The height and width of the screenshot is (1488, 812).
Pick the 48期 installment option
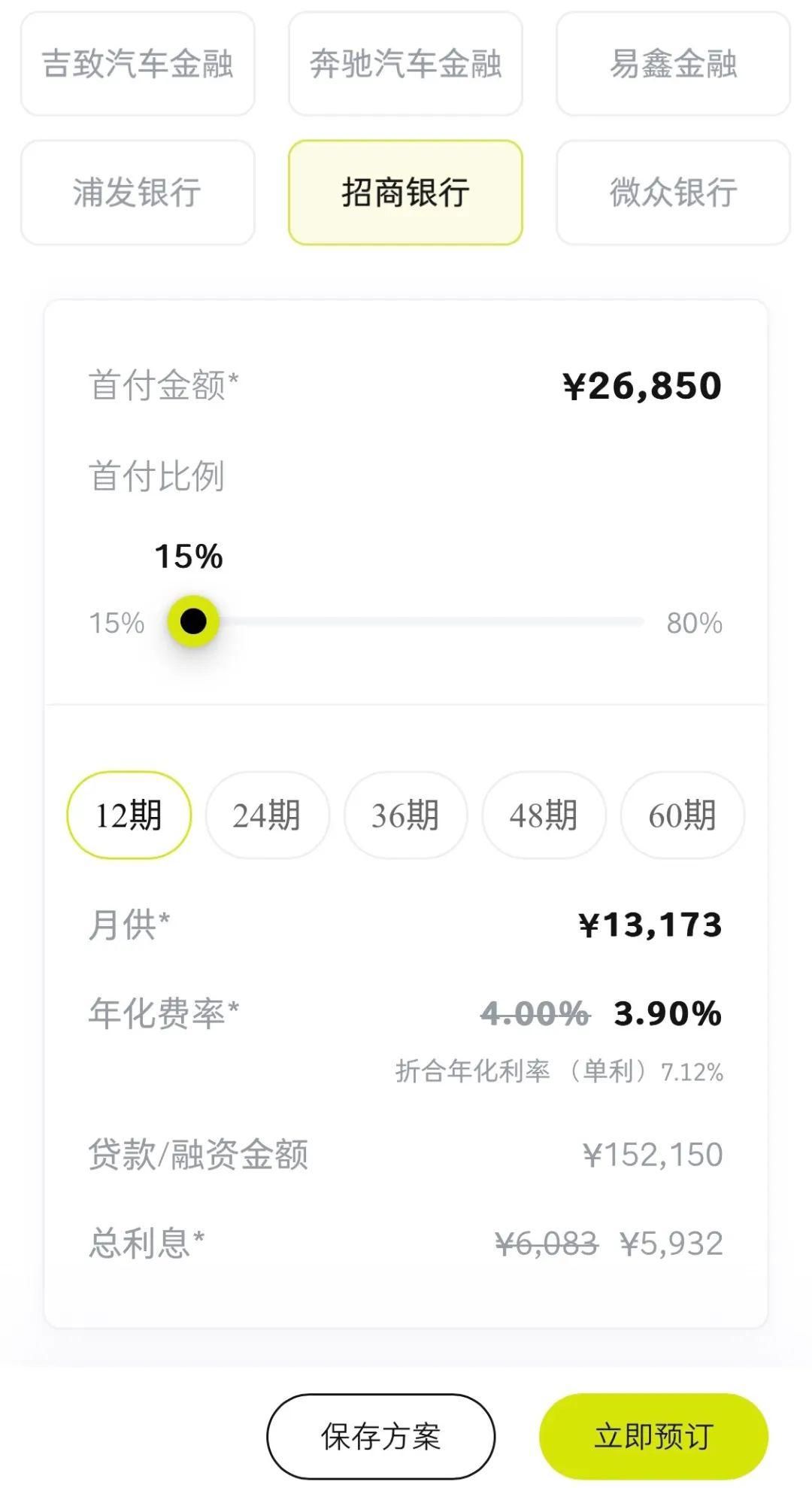pos(544,815)
